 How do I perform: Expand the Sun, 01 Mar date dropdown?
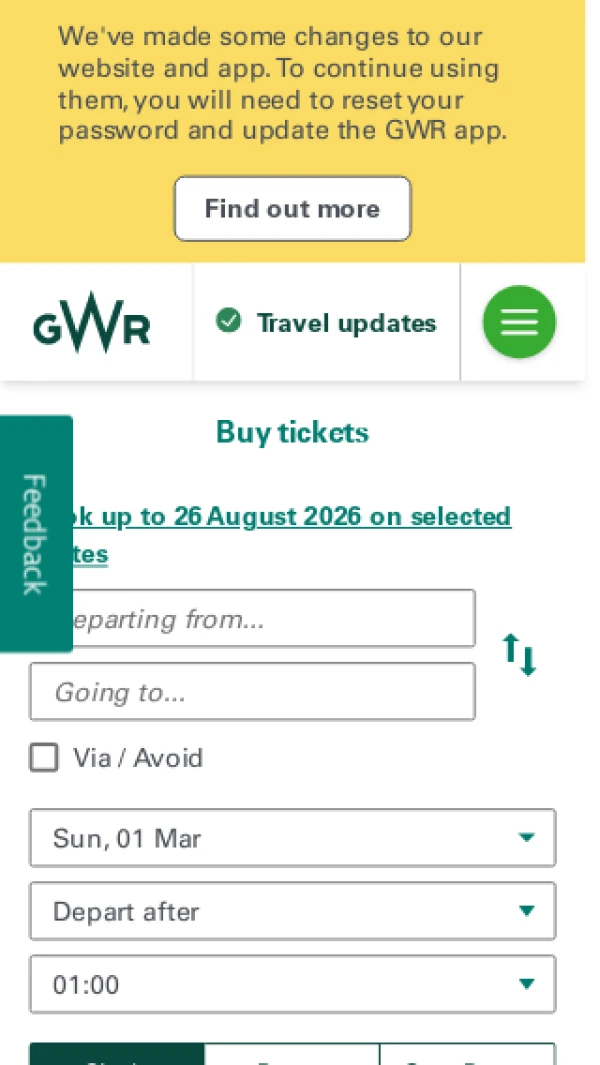tap(292, 838)
